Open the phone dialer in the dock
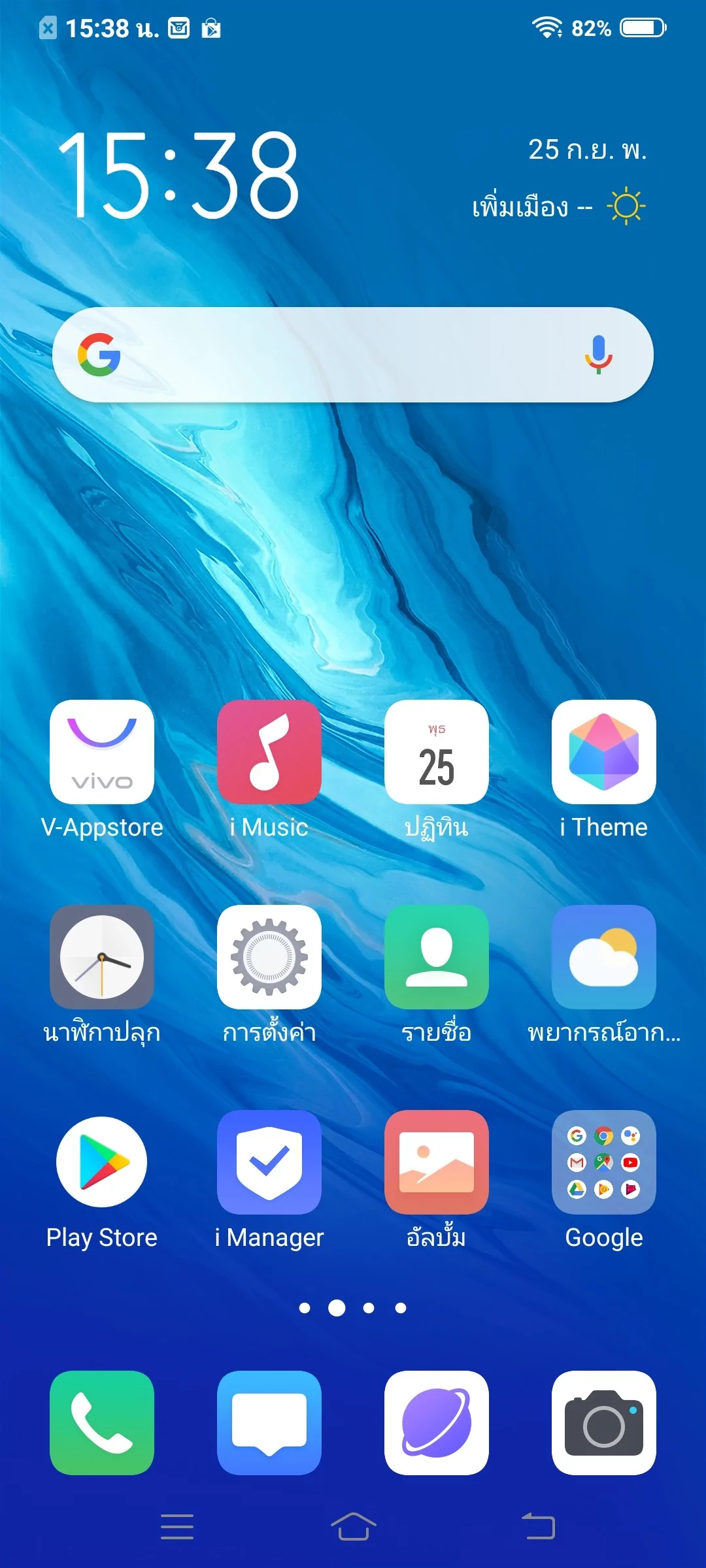The height and width of the screenshot is (1568, 706). [x=102, y=1423]
